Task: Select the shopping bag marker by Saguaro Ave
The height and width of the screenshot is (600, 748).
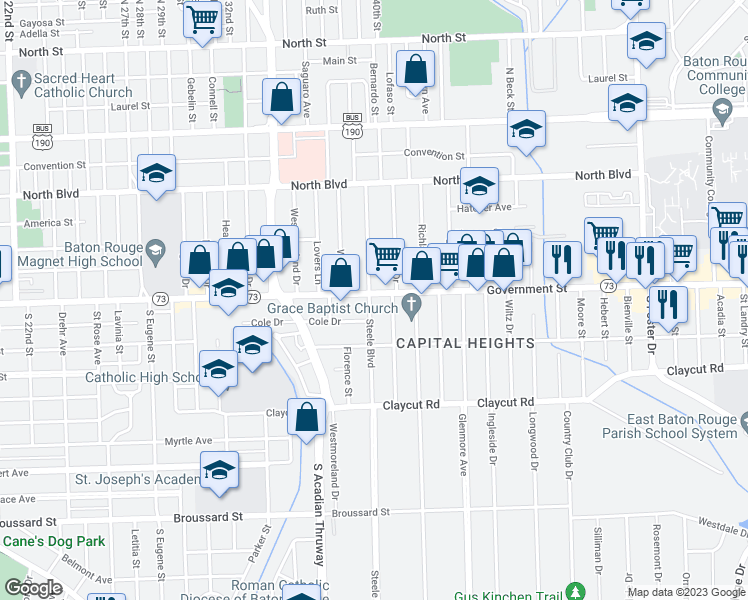Action: coord(281,100)
